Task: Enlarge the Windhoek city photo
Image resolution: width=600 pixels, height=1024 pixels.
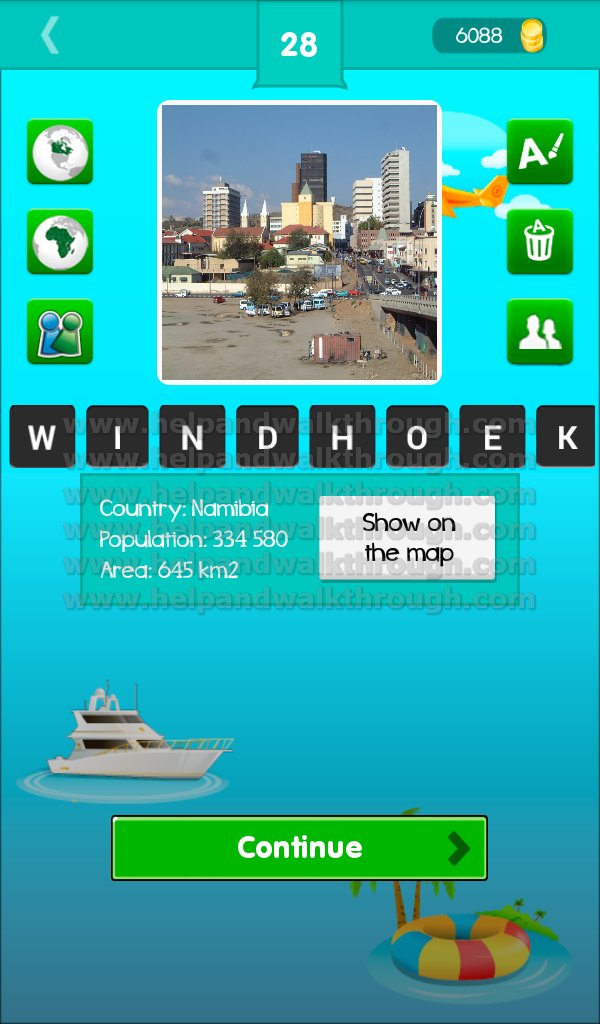Action: [300, 242]
